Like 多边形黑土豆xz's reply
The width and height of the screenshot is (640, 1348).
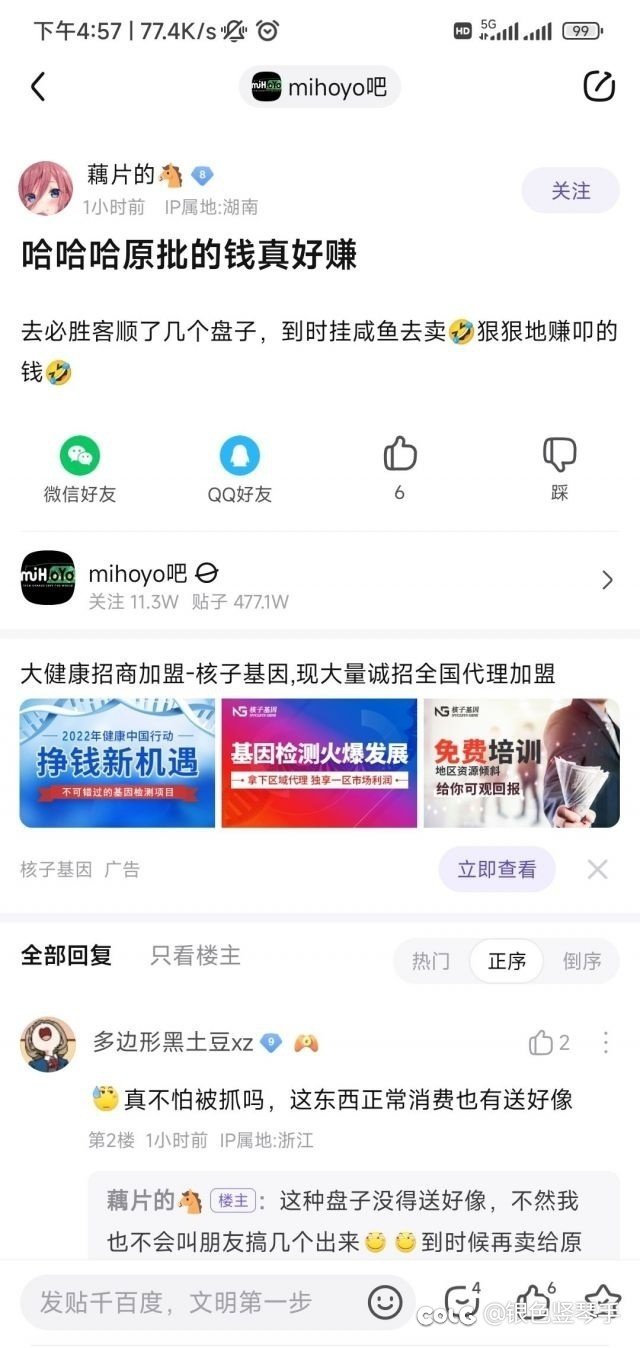pyautogui.click(x=550, y=1043)
